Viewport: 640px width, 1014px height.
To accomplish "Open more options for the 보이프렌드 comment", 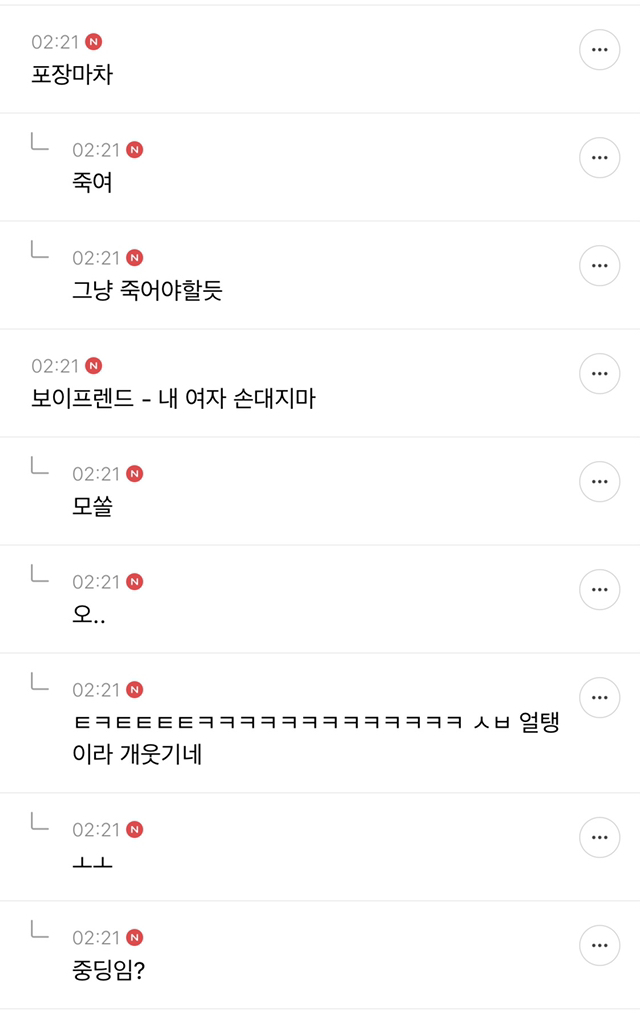I will (x=599, y=374).
